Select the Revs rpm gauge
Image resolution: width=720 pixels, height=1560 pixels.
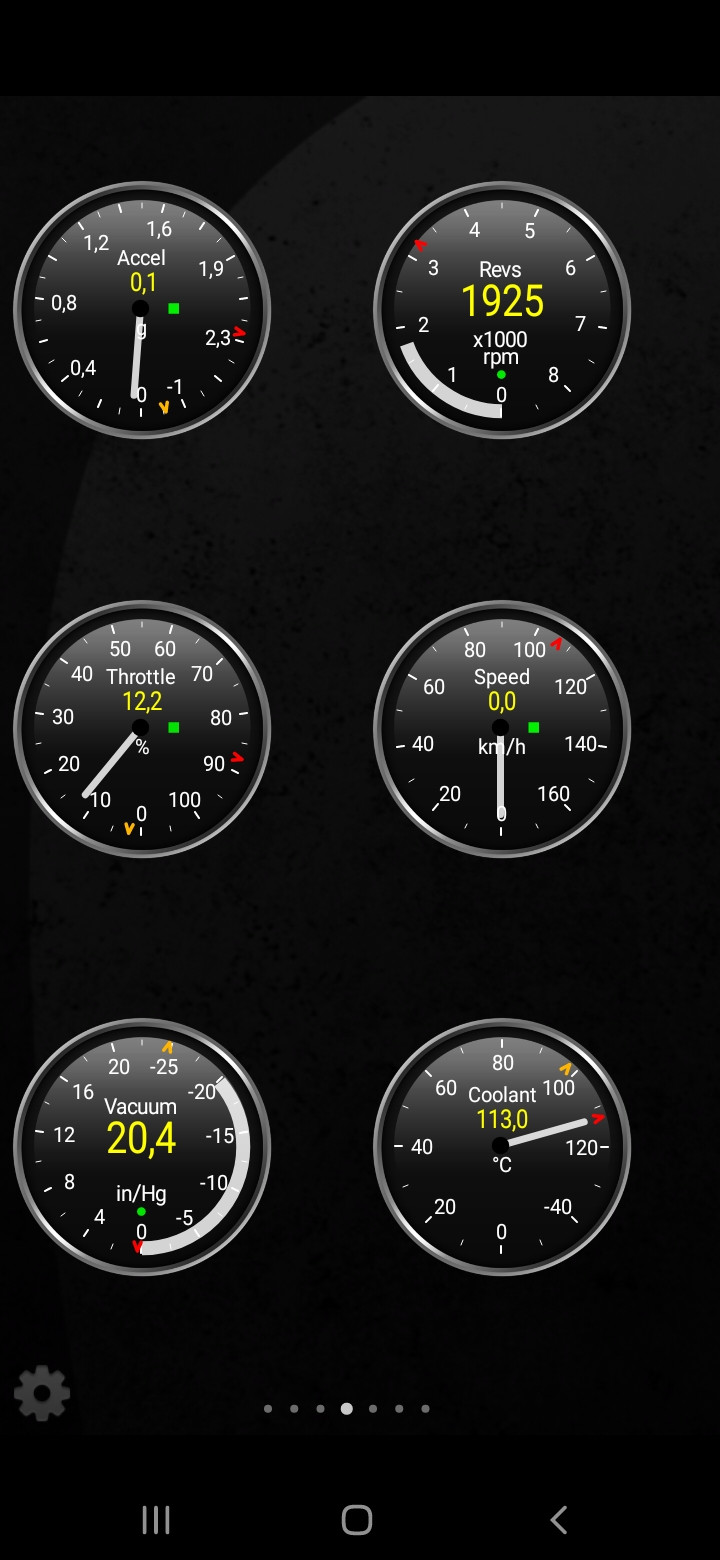point(501,309)
